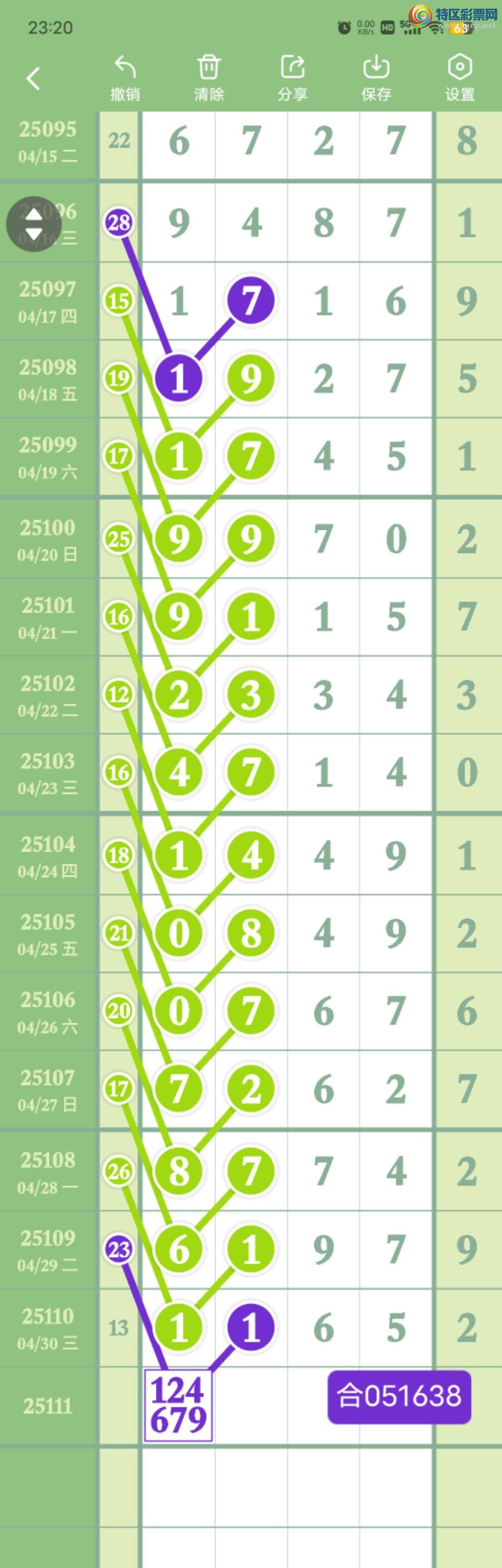Save the chart with 保存
The width and height of the screenshot is (502, 1568).
(x=376, y=78)
